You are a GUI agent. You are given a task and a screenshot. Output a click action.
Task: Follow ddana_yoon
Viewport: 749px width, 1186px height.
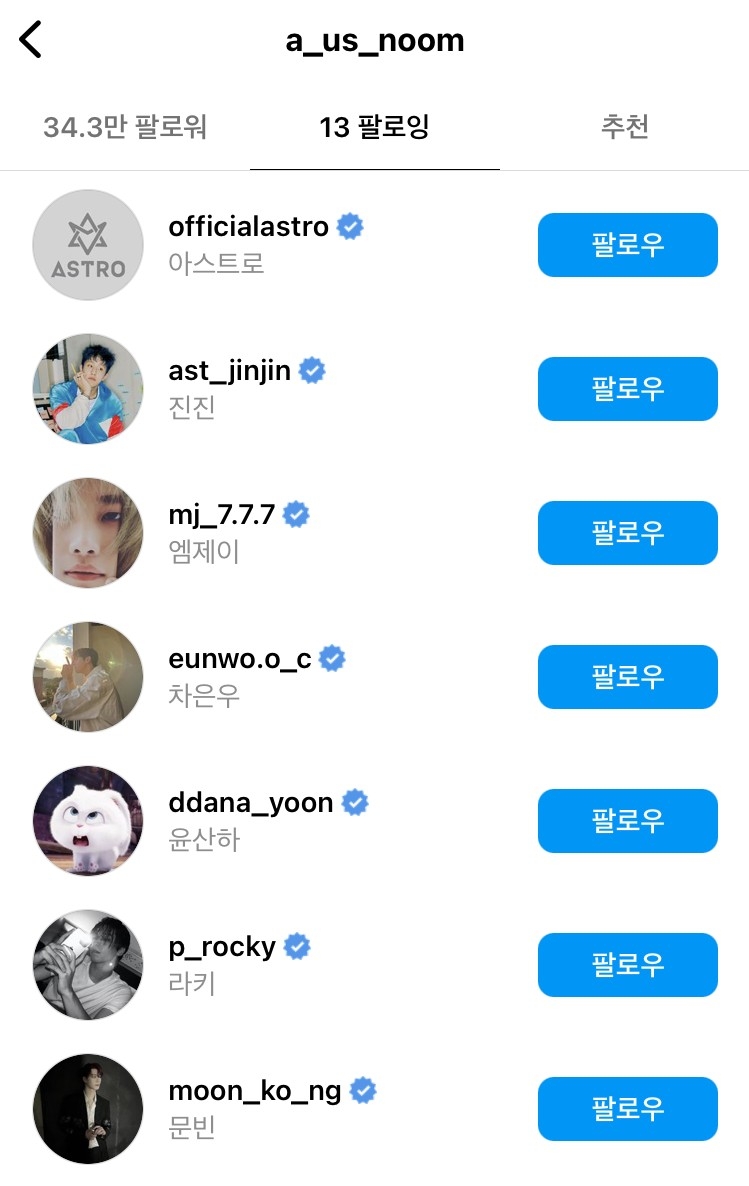(627, 821)
